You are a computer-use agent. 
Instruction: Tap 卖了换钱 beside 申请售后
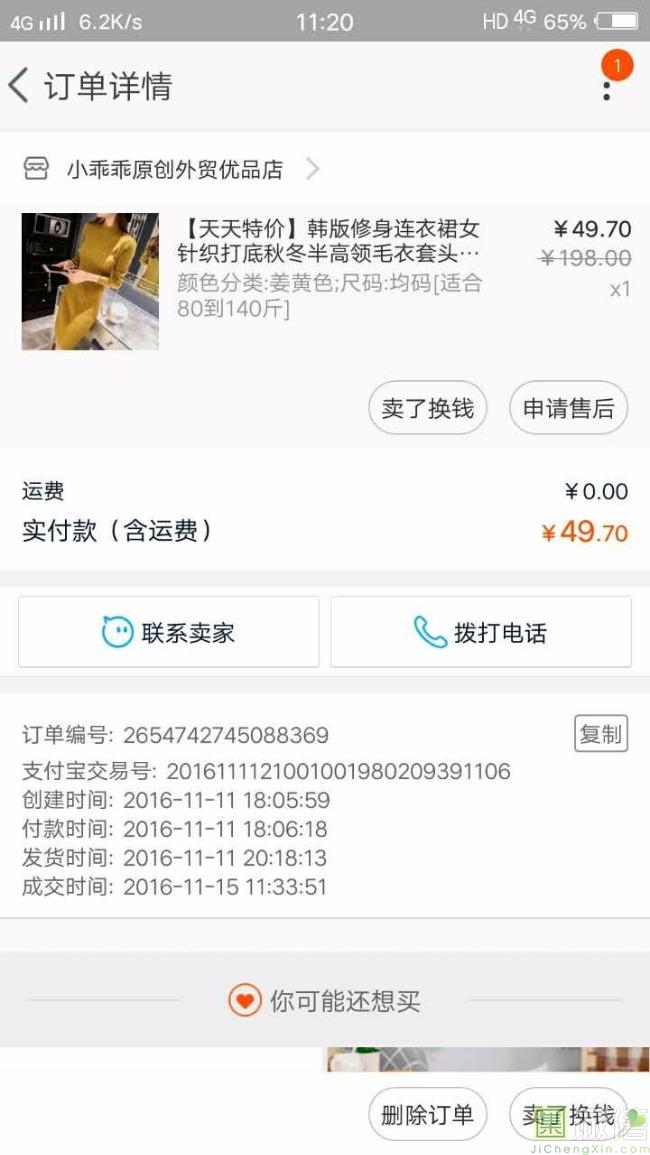pyautogui.click(x=427, y=409)
